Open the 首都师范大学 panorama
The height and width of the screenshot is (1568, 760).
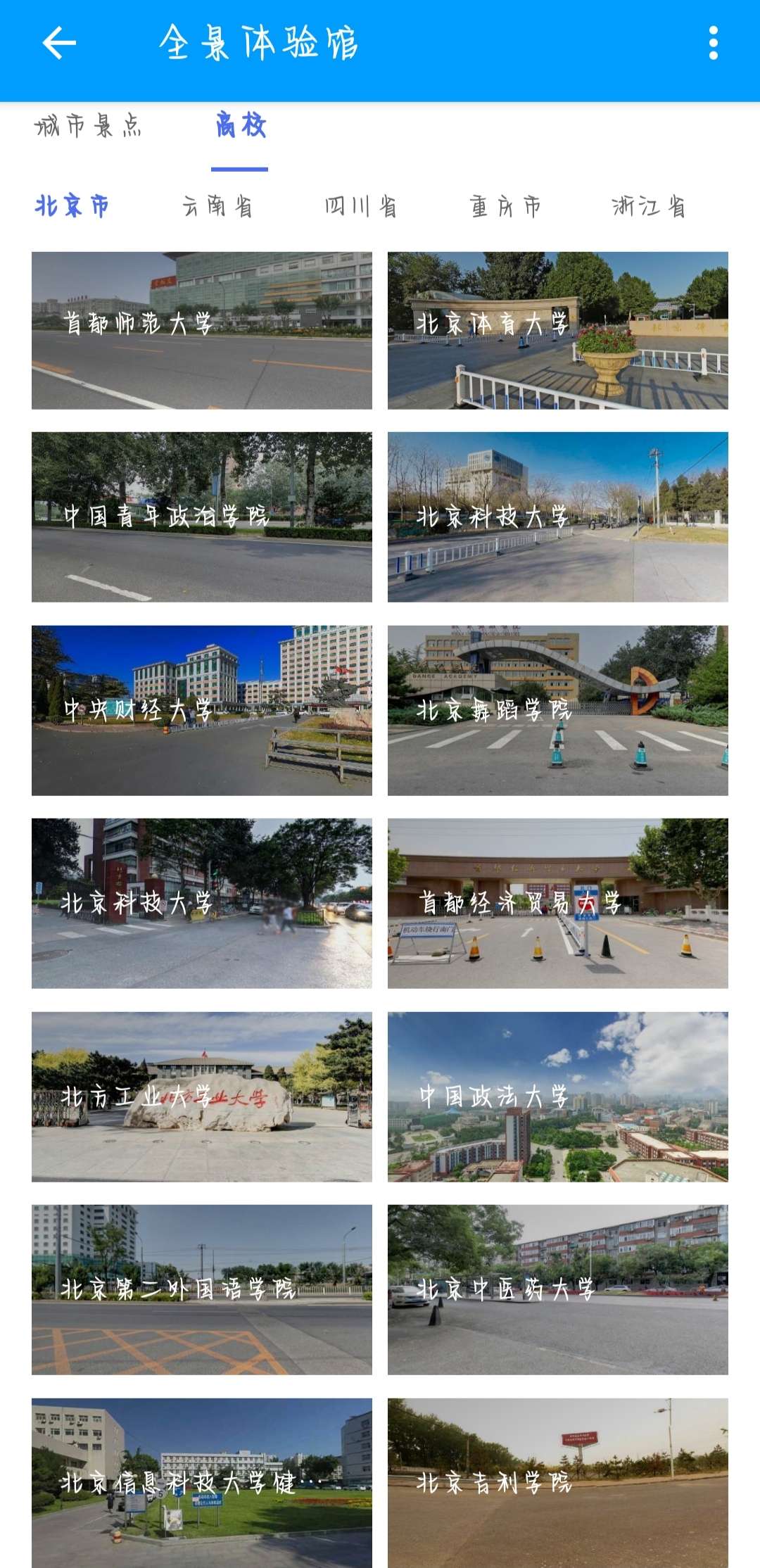pyautogui.click(x=202, y=331)
